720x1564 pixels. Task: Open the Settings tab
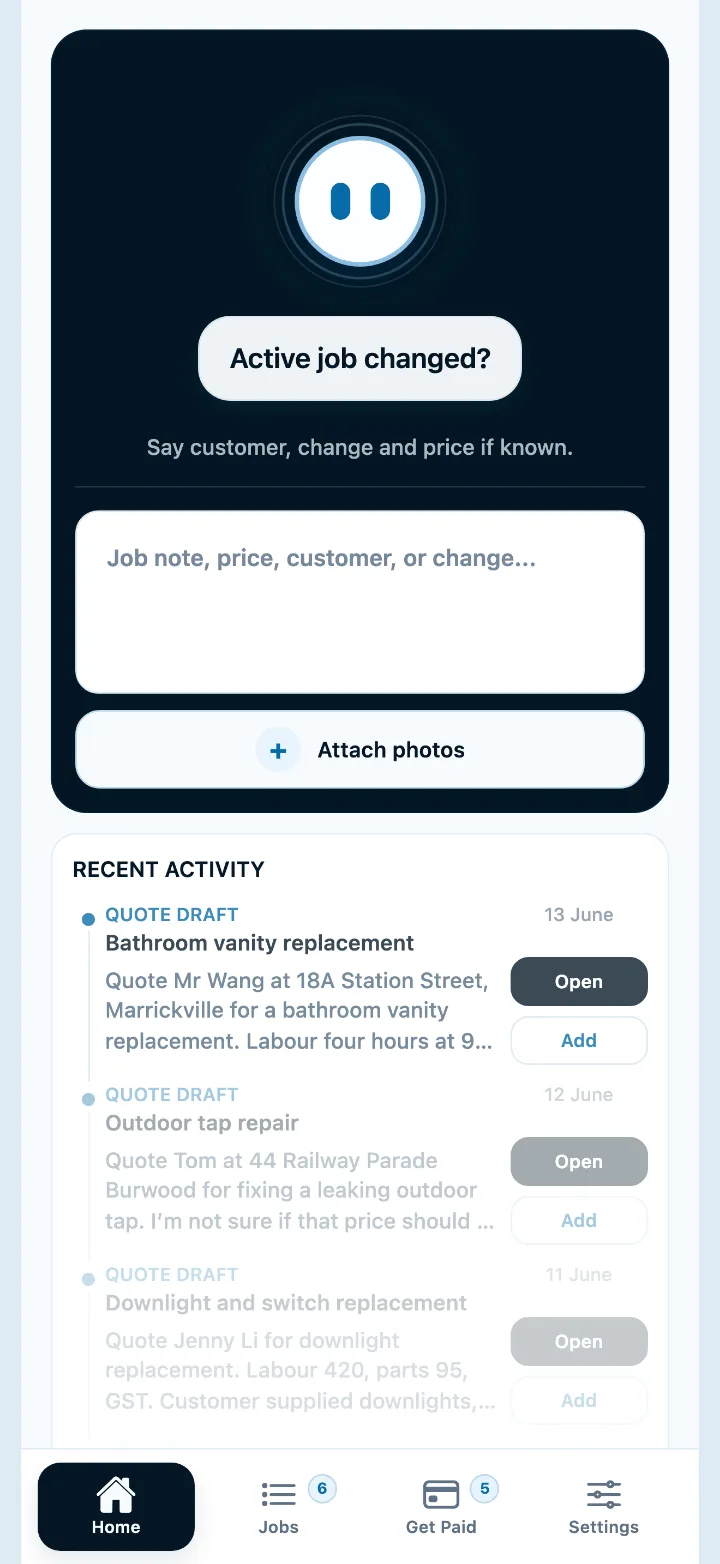tap(604, 1507)
